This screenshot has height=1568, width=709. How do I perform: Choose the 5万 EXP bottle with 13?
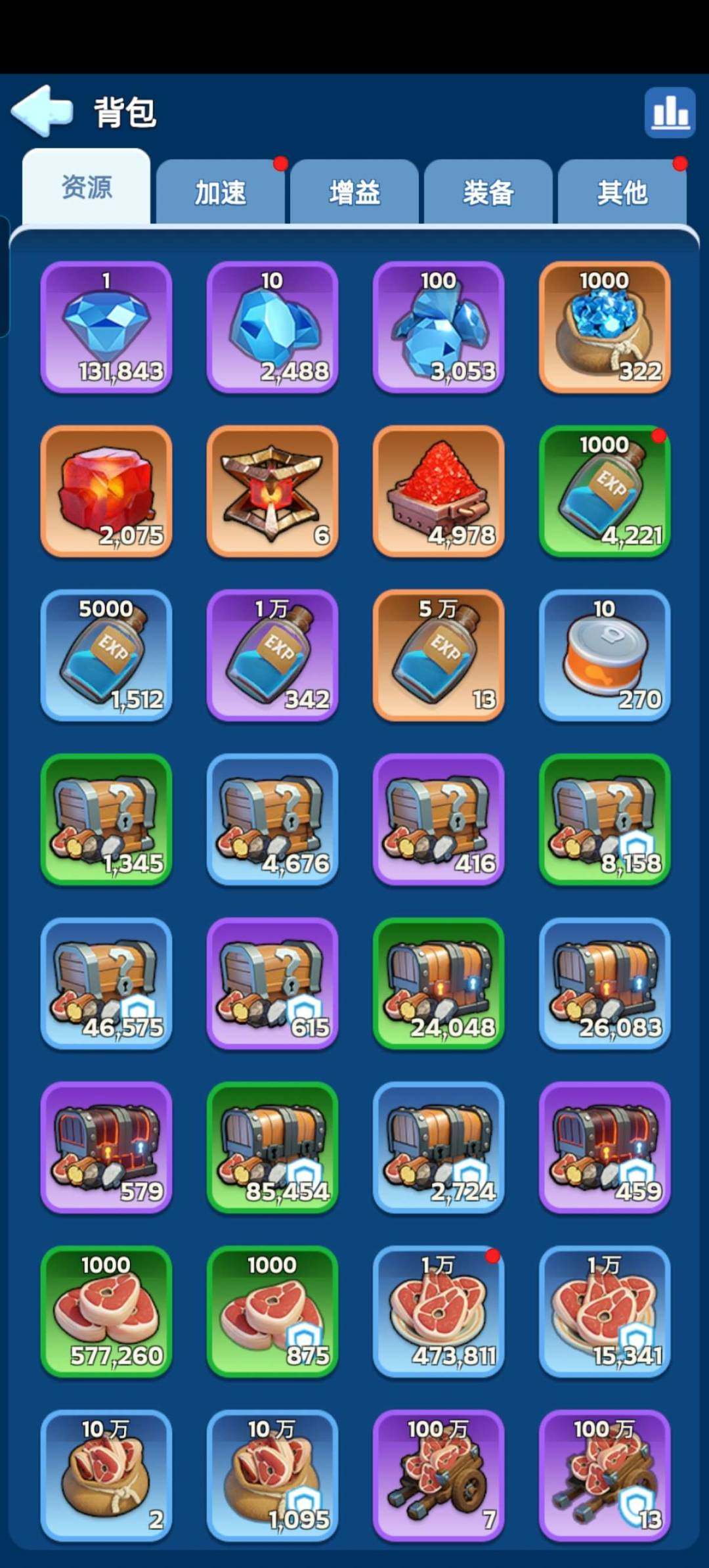click(x=439, y=656)
